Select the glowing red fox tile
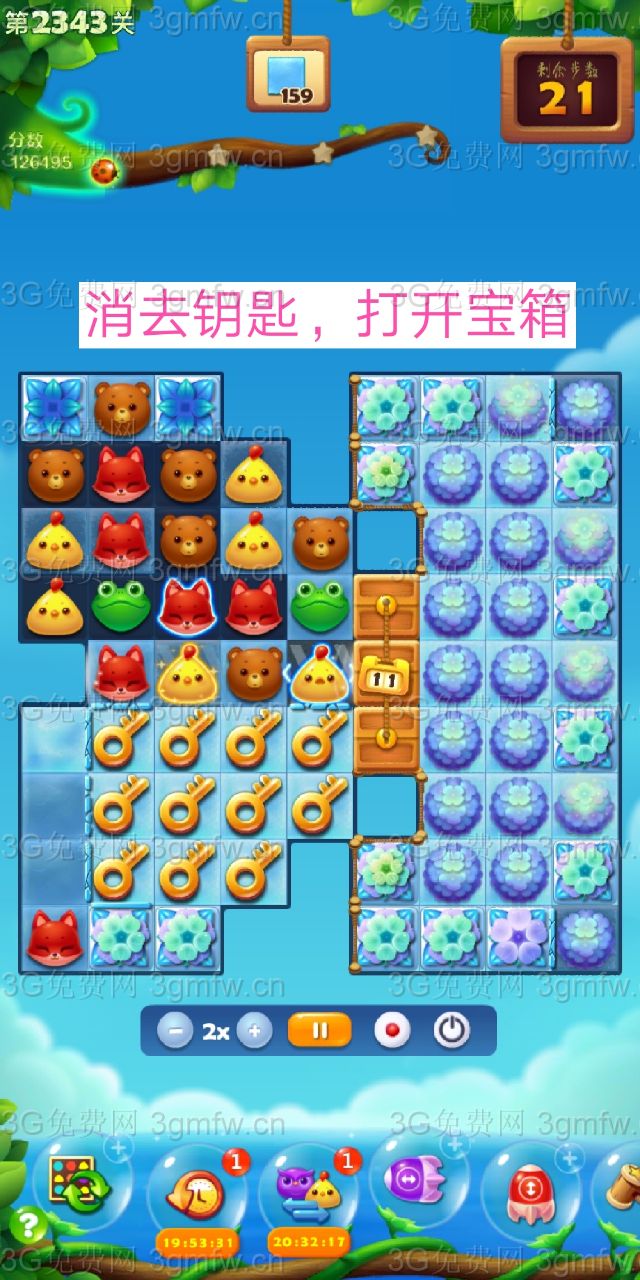640x1280 pixels. click(187, 606)
